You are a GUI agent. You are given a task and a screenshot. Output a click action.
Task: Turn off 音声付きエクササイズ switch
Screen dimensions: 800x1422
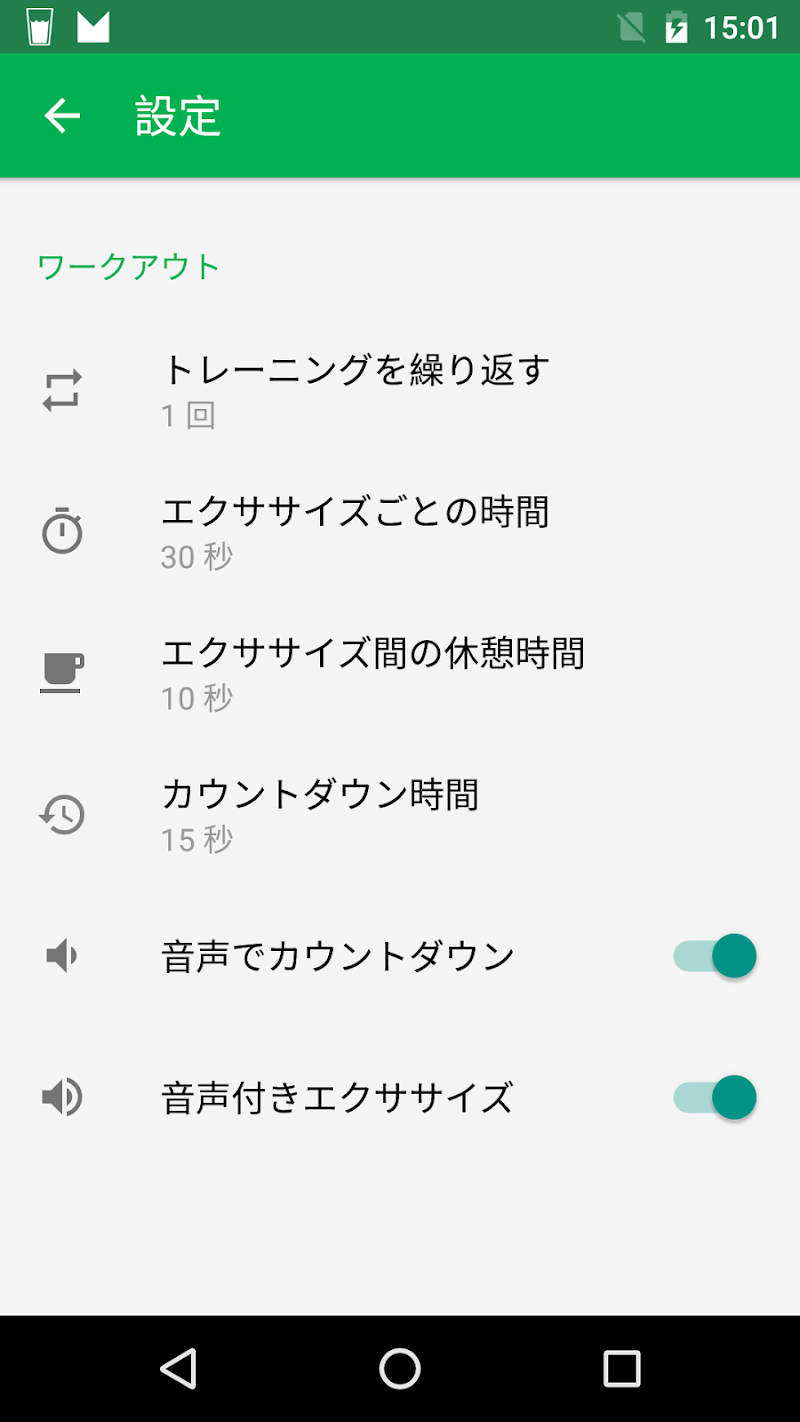coord(715,1097)
